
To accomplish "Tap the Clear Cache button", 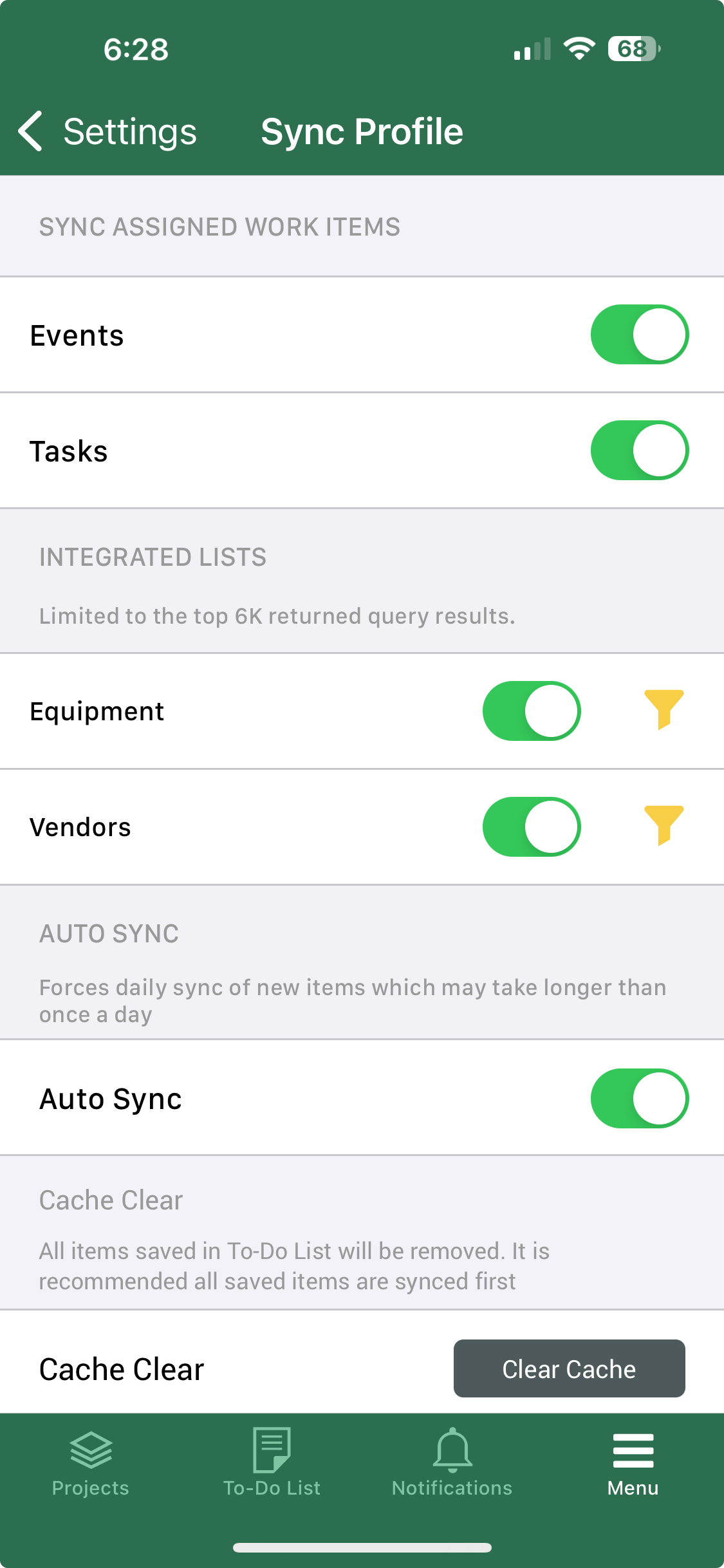I will (569, 1368).
